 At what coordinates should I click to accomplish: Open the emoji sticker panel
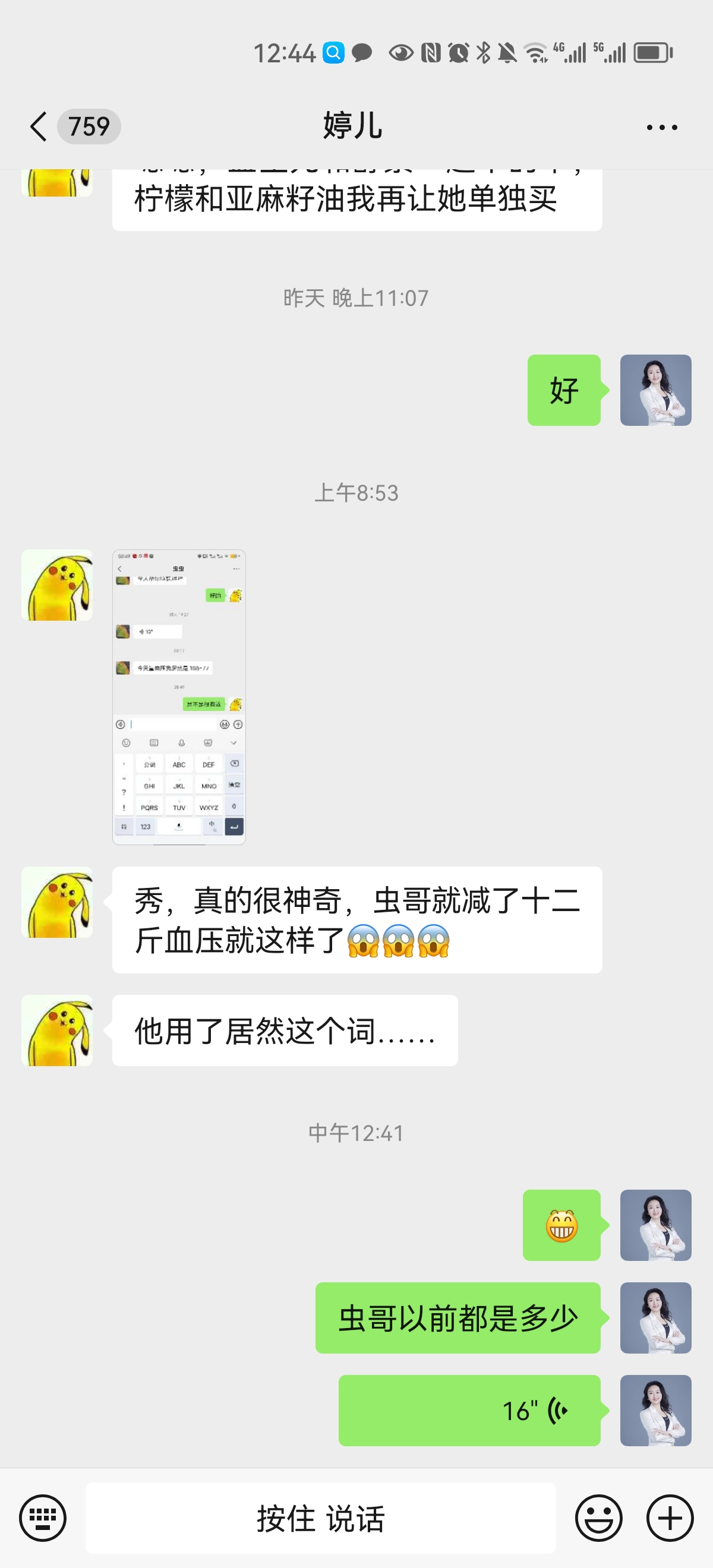(598, 1518)
